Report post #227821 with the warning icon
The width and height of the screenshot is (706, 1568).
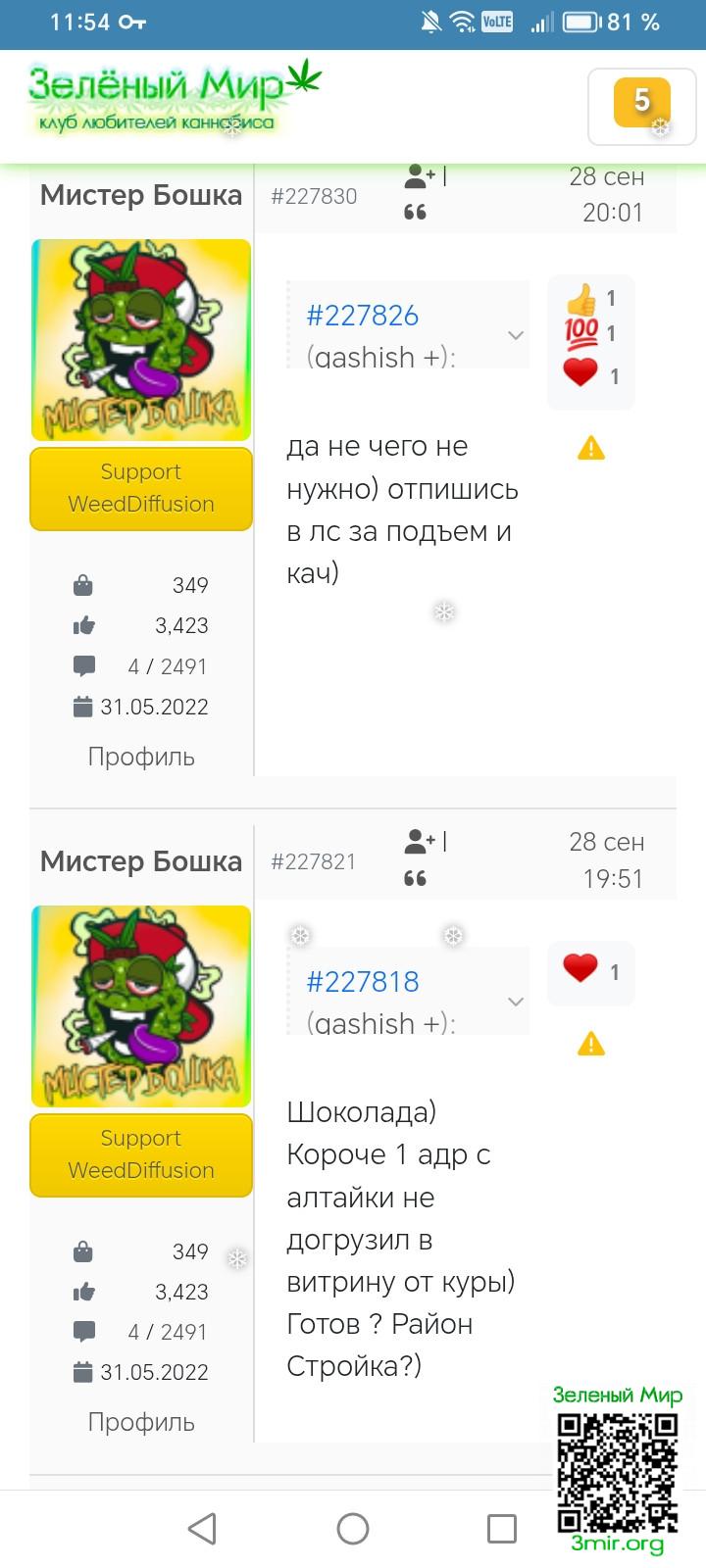[591, 1045]
